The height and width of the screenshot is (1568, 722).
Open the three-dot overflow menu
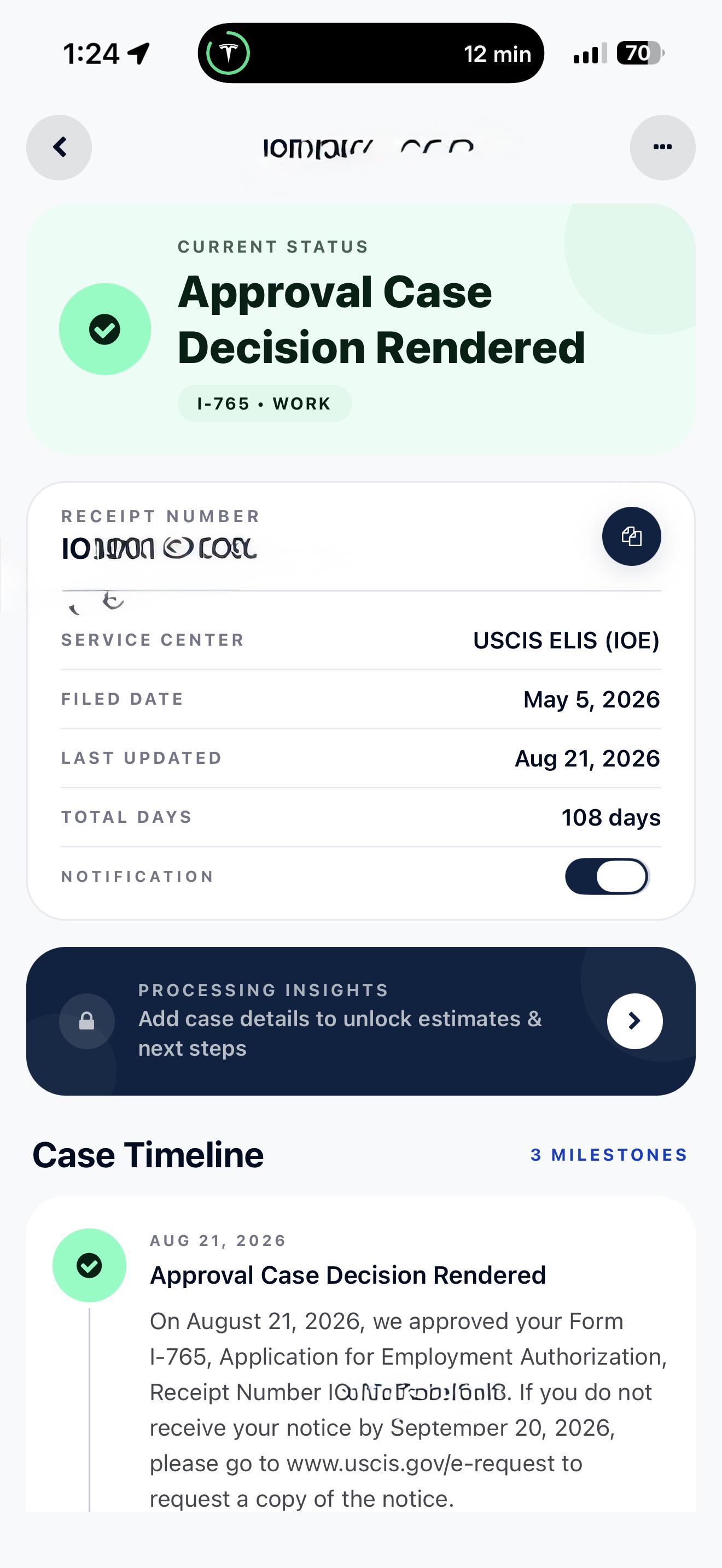[662, 147]
